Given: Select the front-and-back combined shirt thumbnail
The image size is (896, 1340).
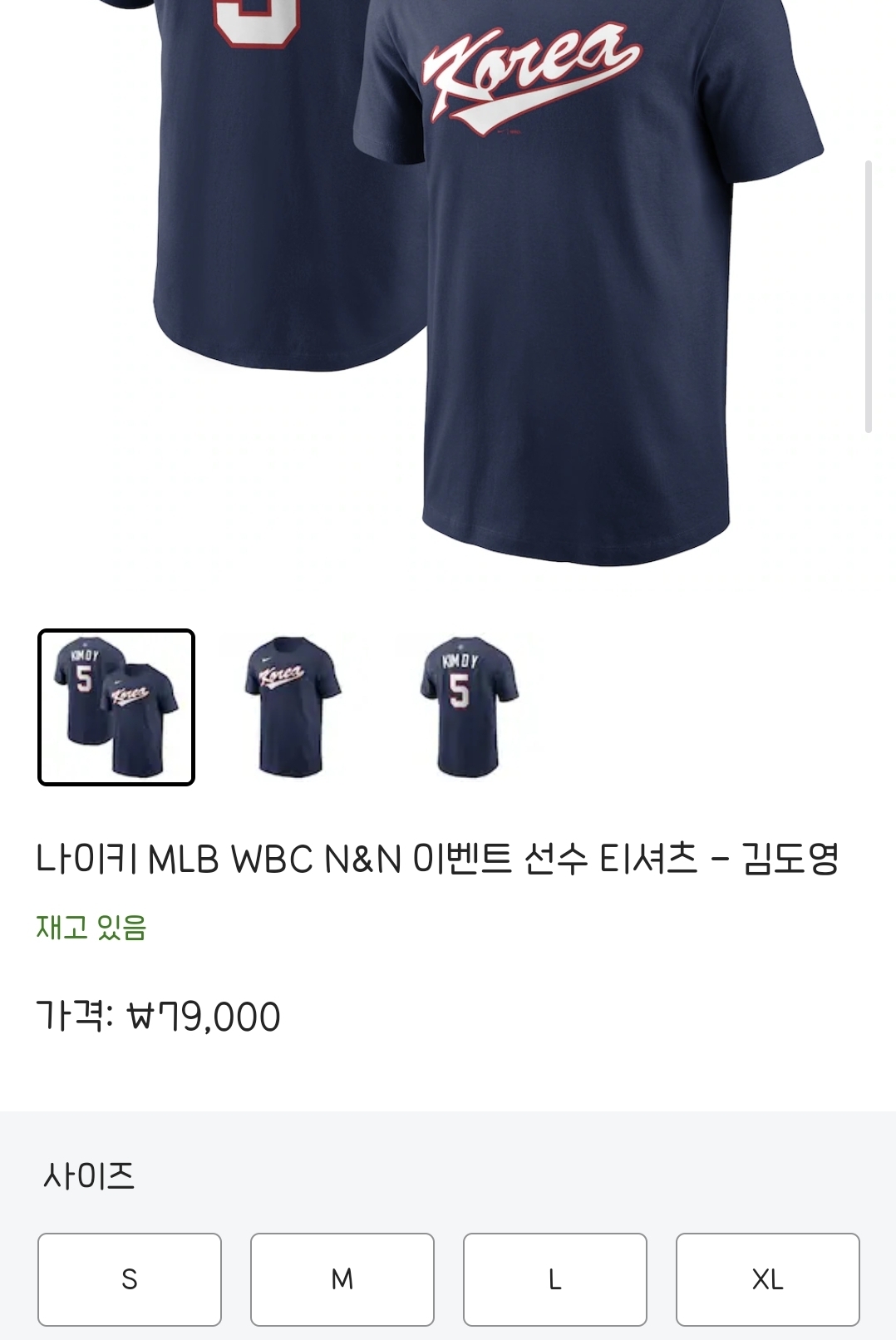Looking at the screenshot, I should (x=116, y=707).
